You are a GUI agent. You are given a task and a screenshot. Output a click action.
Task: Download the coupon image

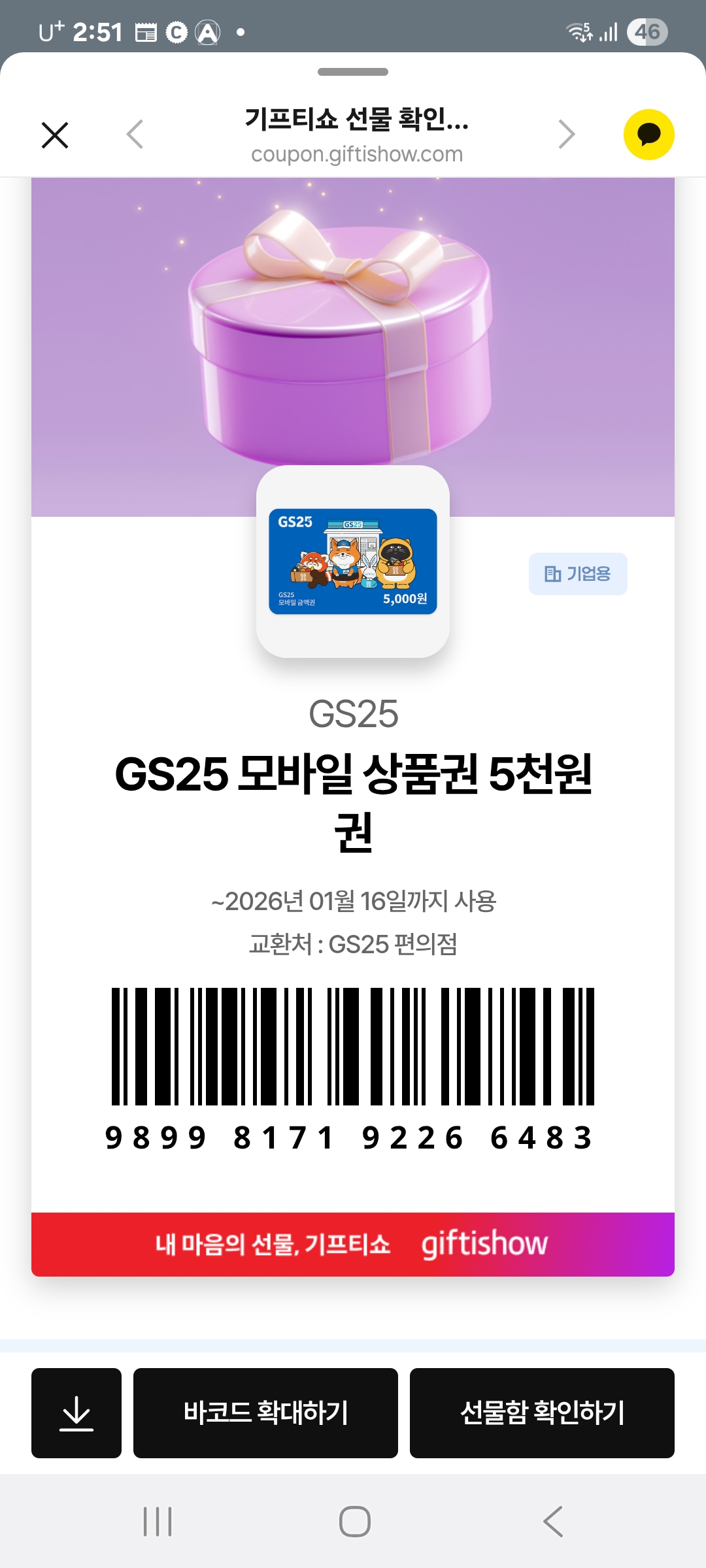76,1413
